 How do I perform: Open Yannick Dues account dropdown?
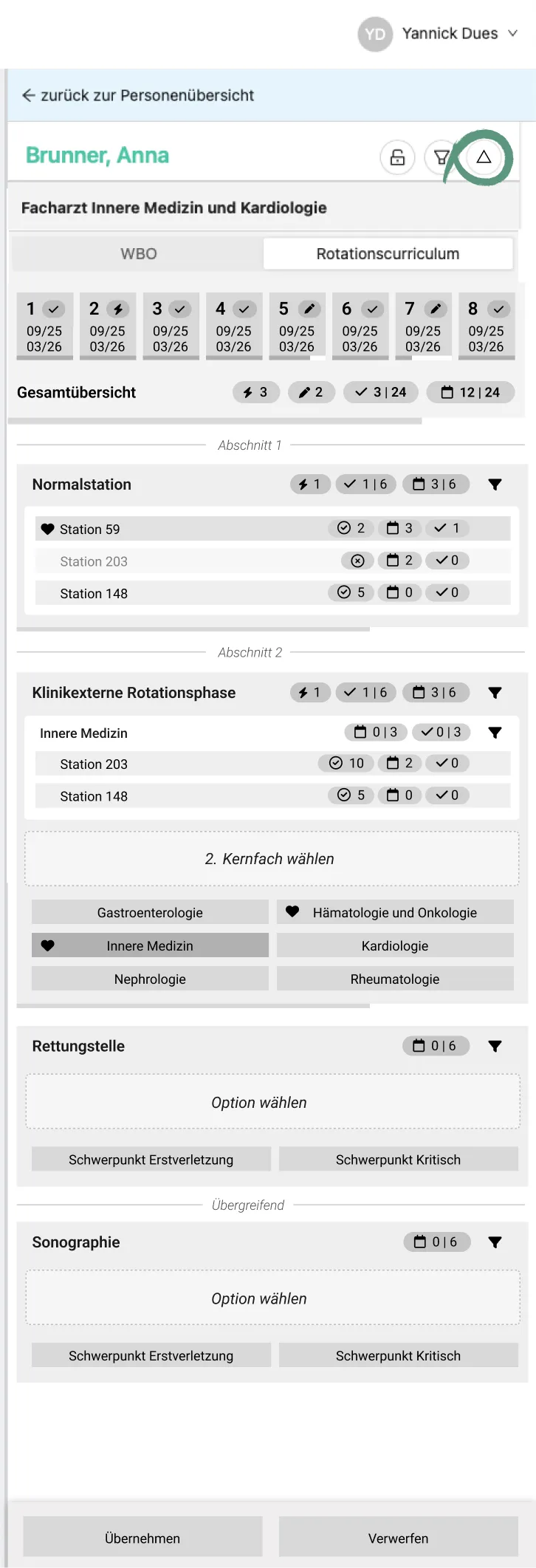[439, 34]
